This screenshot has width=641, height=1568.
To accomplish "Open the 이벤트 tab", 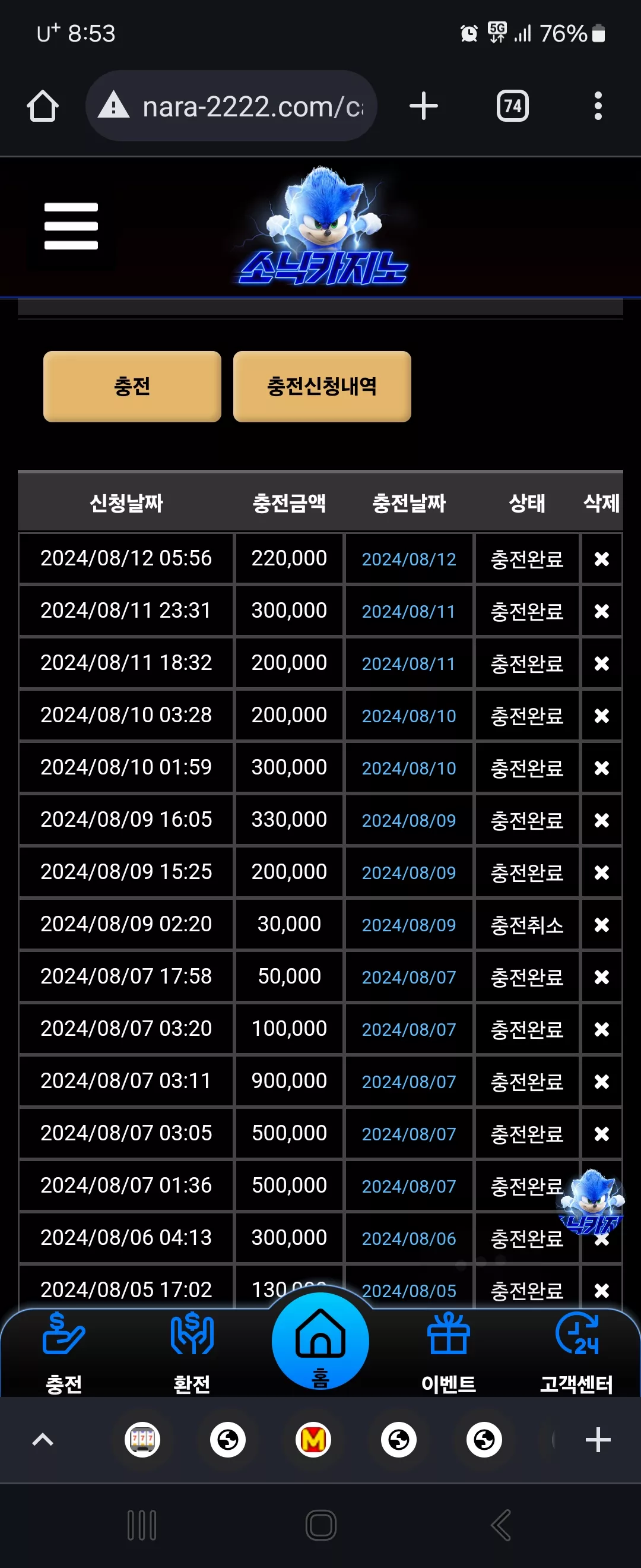I will [x=449, y=1353].
